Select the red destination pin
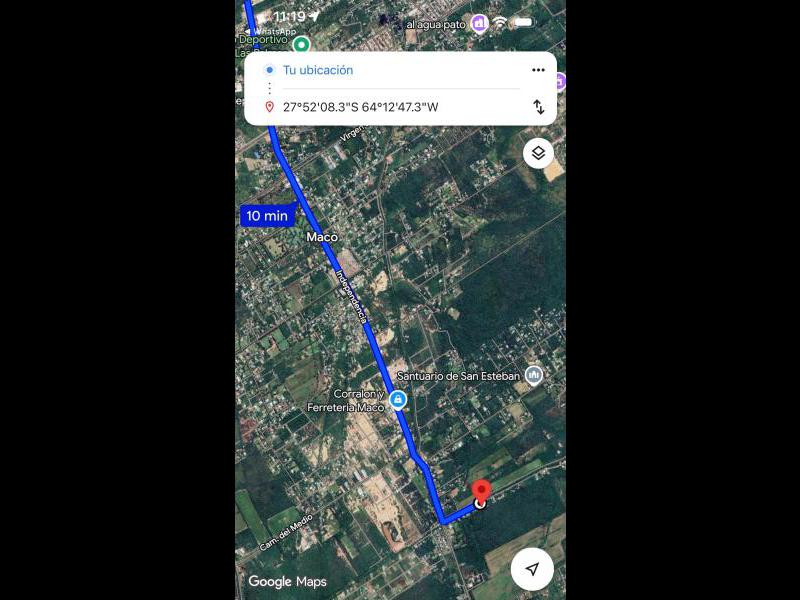 pos(481,491)
